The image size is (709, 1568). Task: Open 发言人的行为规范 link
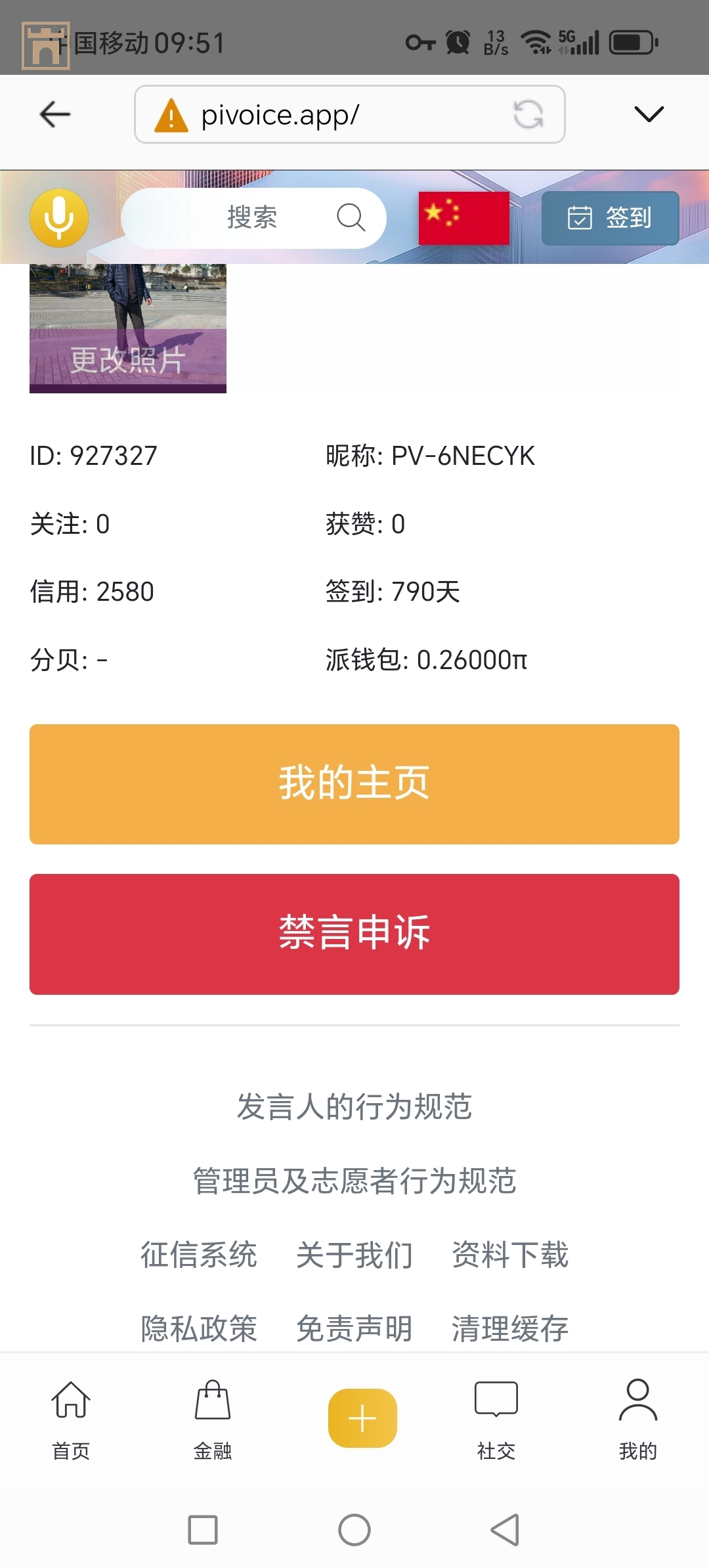click(x=354, y=1107)
